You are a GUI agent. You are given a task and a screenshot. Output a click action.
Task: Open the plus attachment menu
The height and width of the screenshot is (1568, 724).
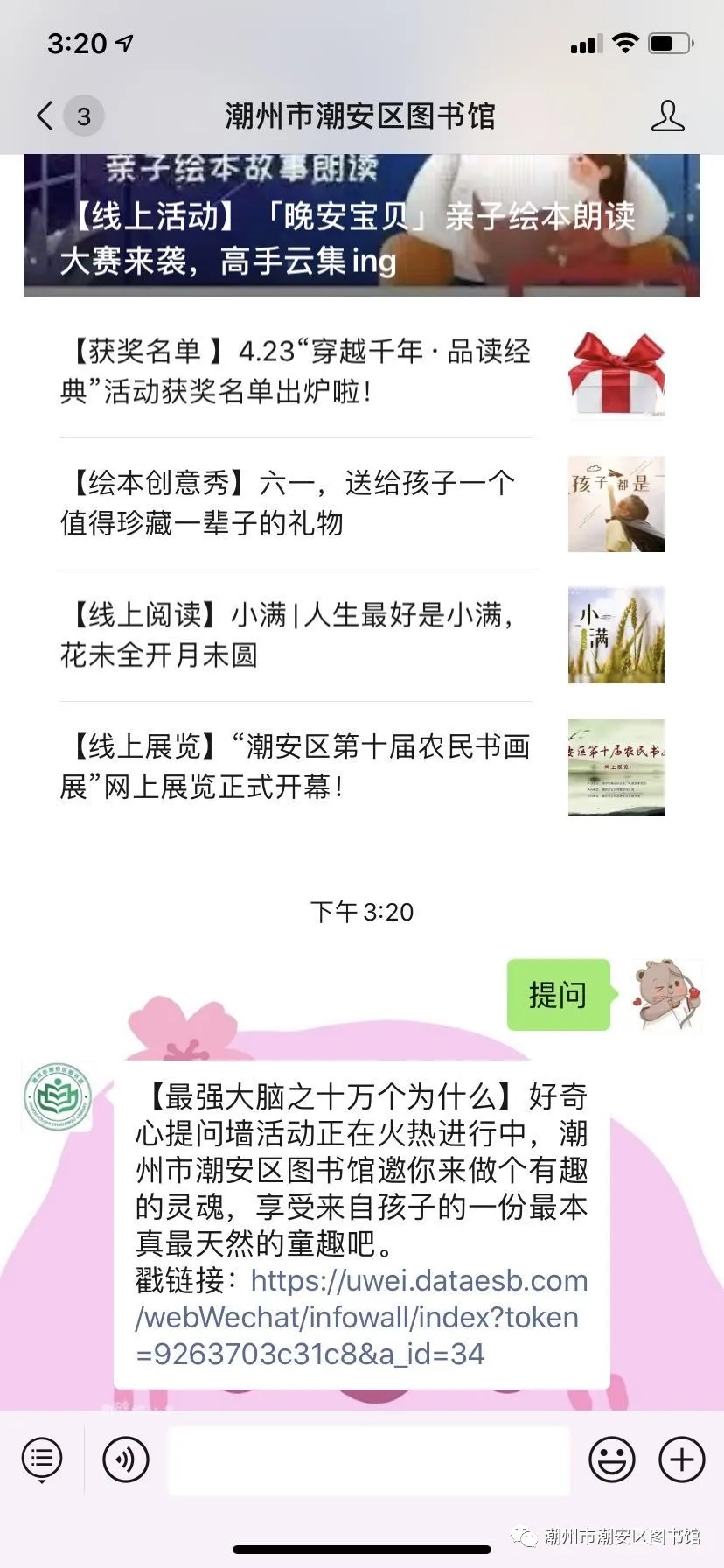pyautogui.click(x=681, y=1459)
